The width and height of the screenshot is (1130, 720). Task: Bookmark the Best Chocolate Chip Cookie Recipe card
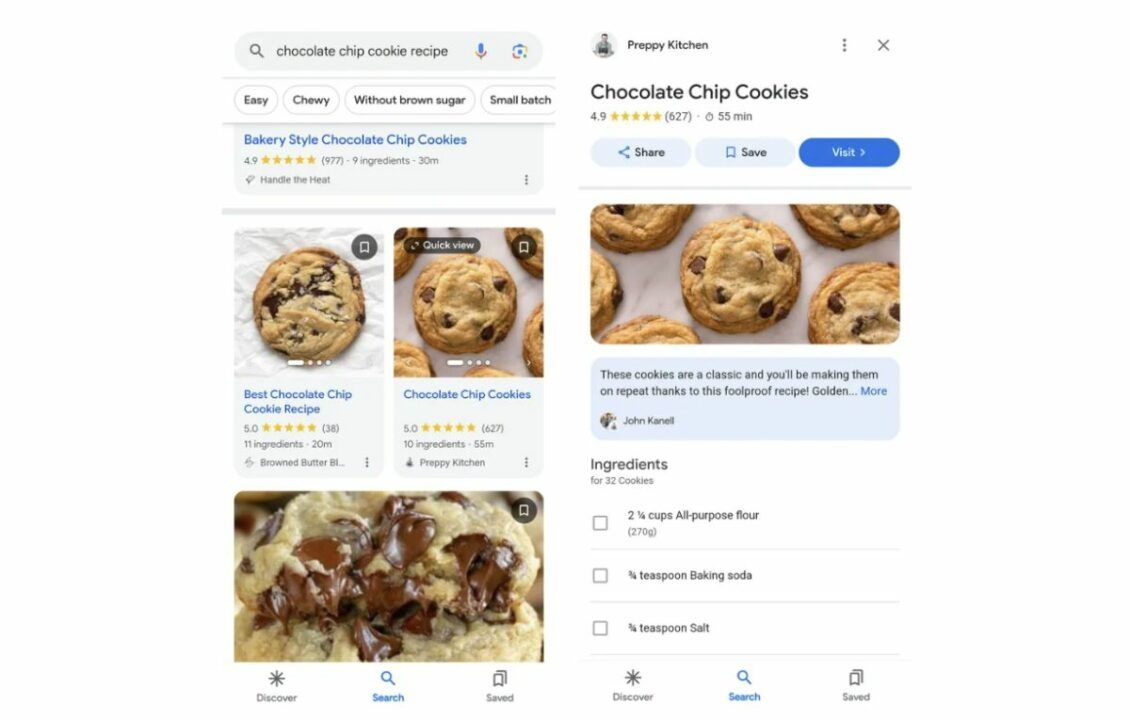[364, 246]
